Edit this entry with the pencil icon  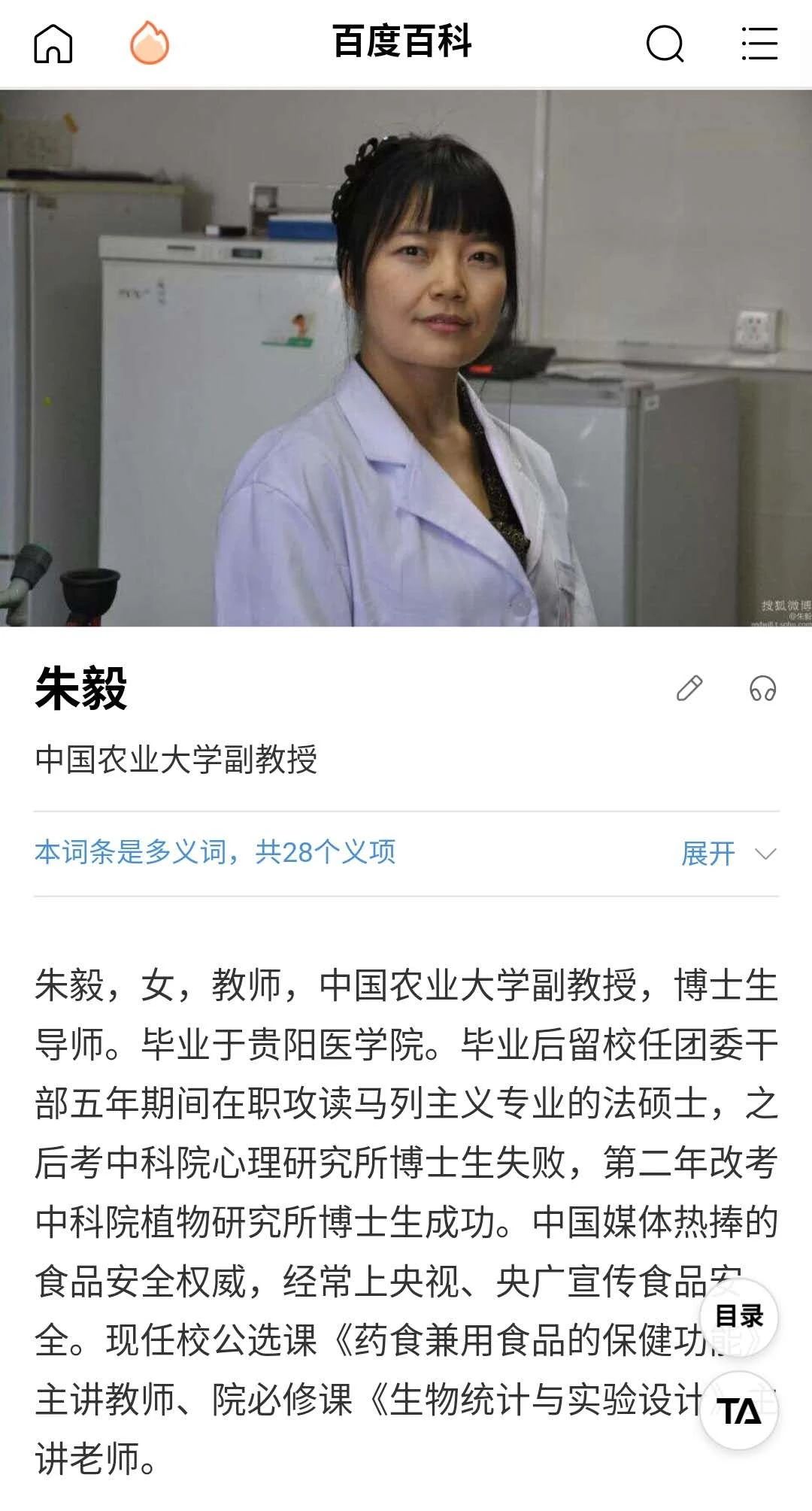(689, 688)
